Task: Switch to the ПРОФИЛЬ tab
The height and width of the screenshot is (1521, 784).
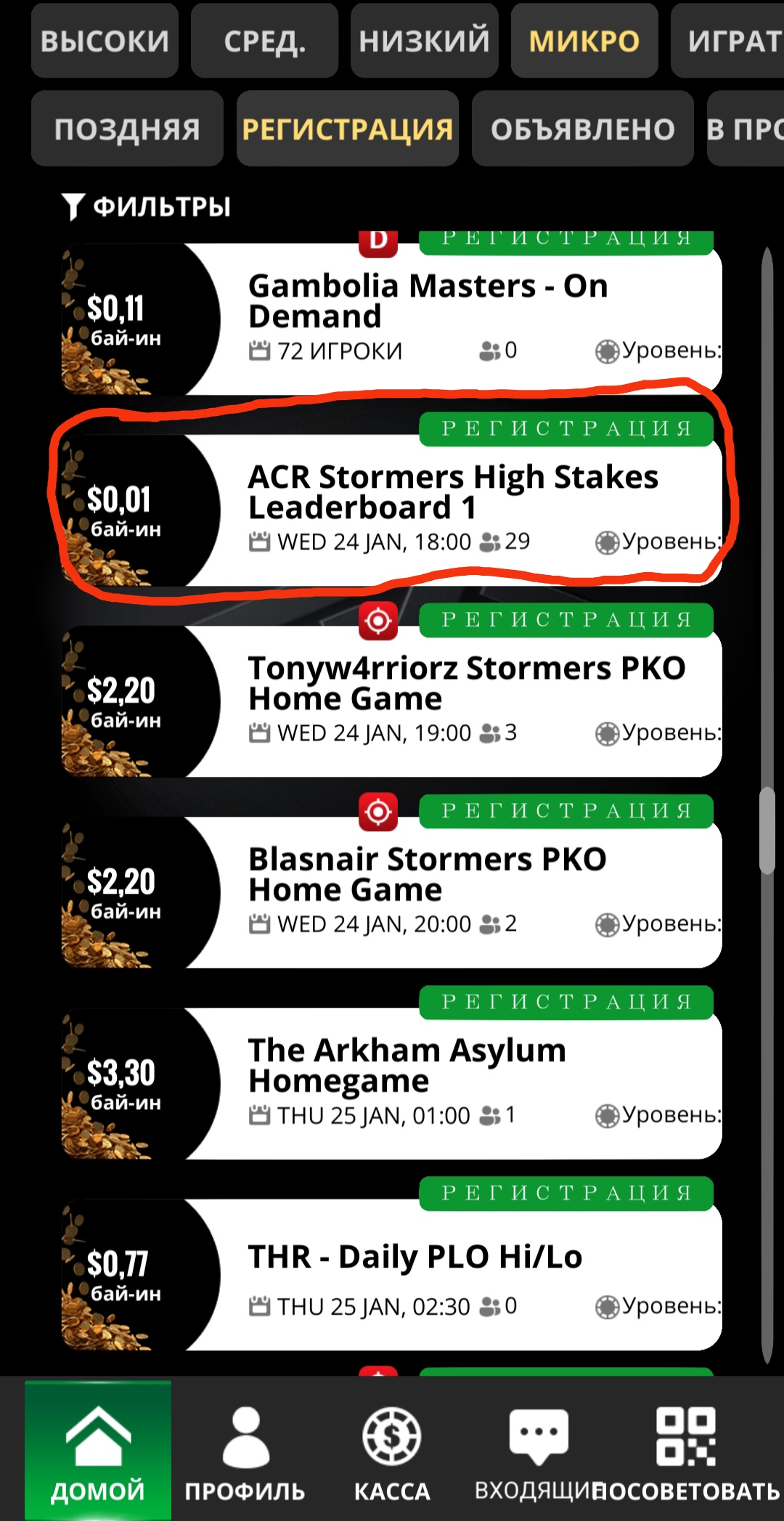Action: (x=245, y=1450)
